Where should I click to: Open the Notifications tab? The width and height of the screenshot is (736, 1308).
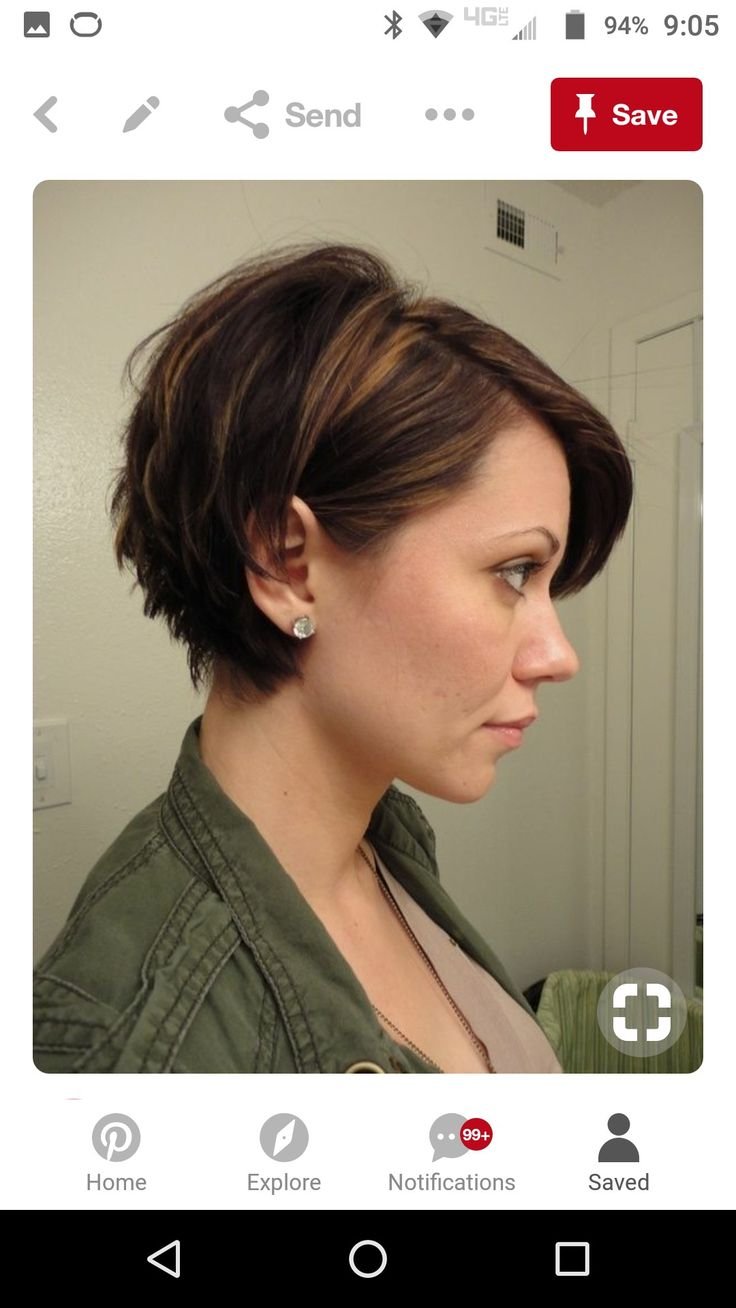pos(452,1153)
